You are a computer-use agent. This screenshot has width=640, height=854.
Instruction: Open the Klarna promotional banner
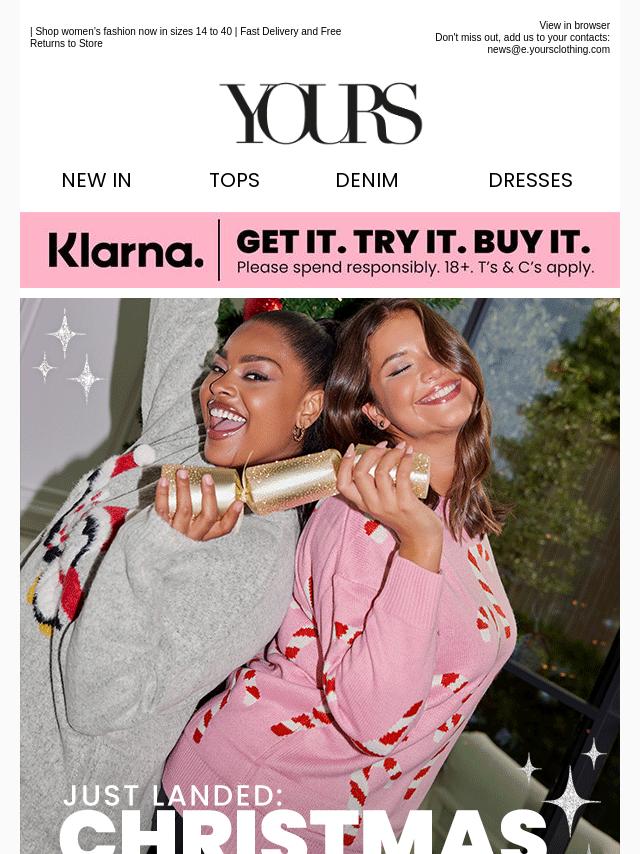point(320,250)
